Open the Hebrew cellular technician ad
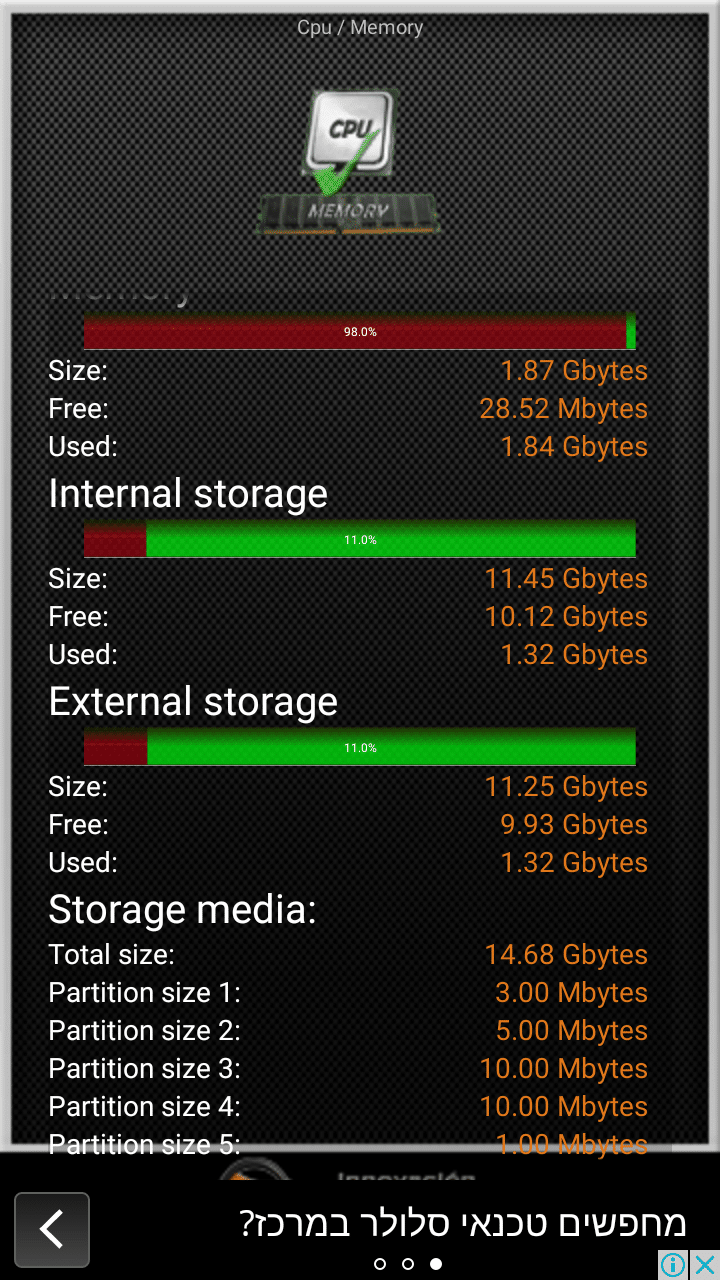 pos(462,1222)
